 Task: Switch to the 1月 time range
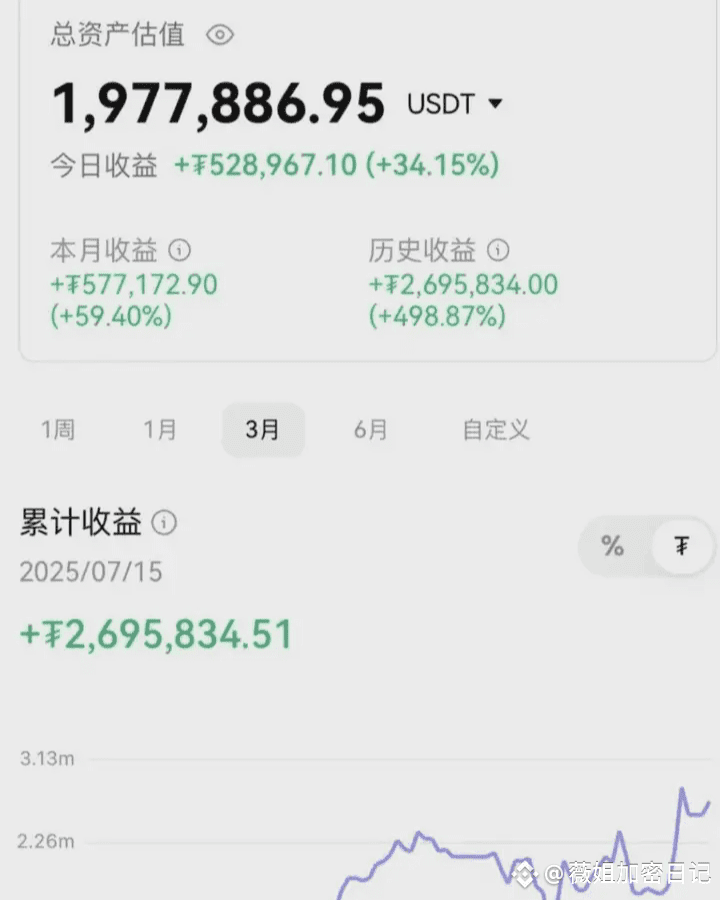coord(160,430)
